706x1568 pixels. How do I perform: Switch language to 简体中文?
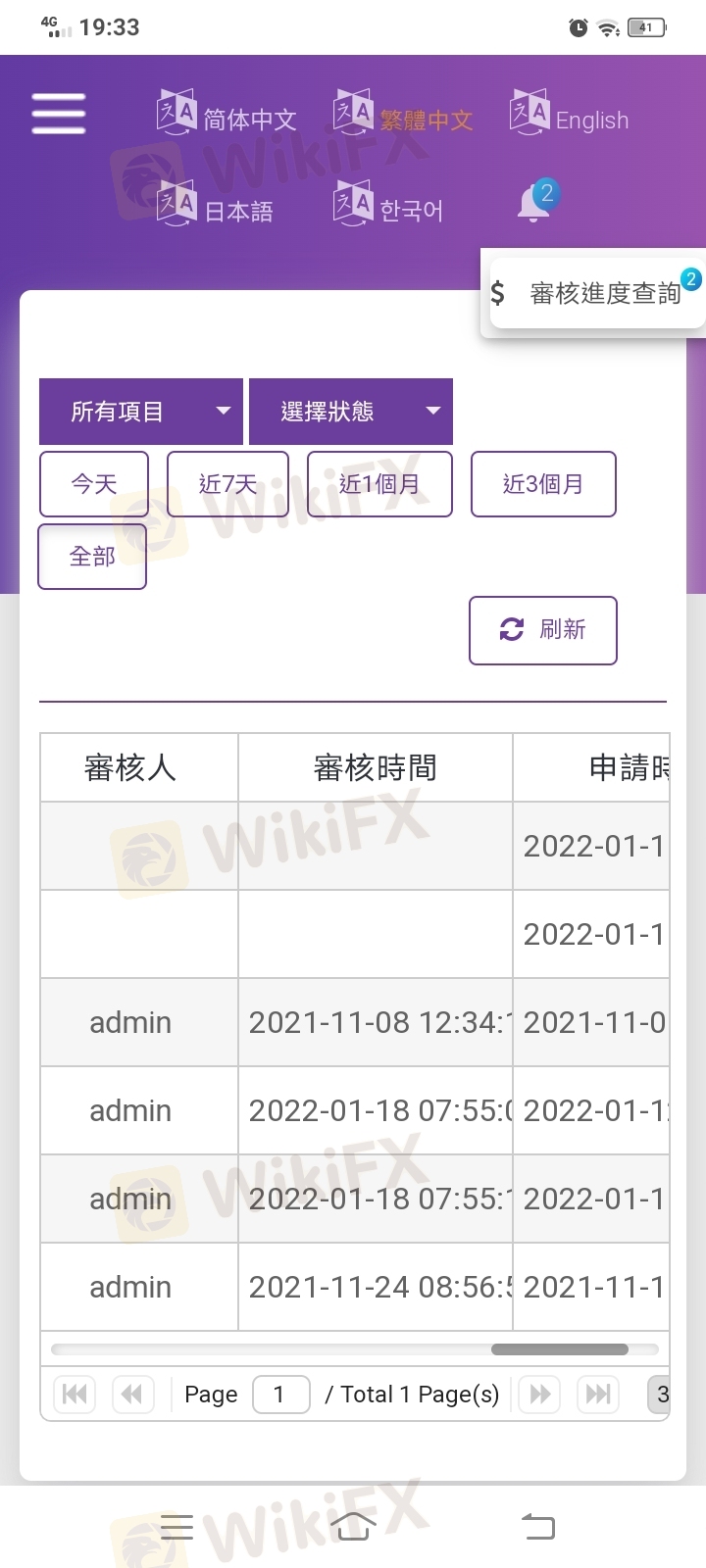[x=227, y=115]
